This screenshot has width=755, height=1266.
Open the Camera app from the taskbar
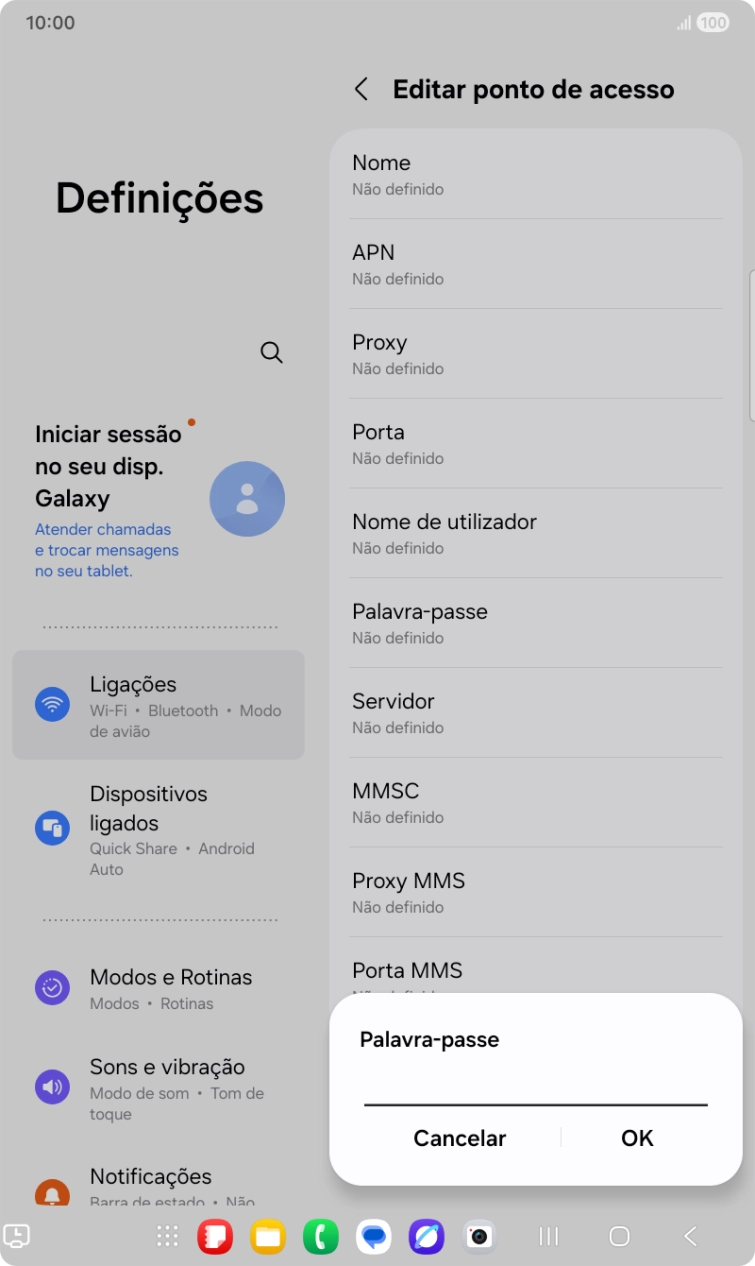point(479,1237)
